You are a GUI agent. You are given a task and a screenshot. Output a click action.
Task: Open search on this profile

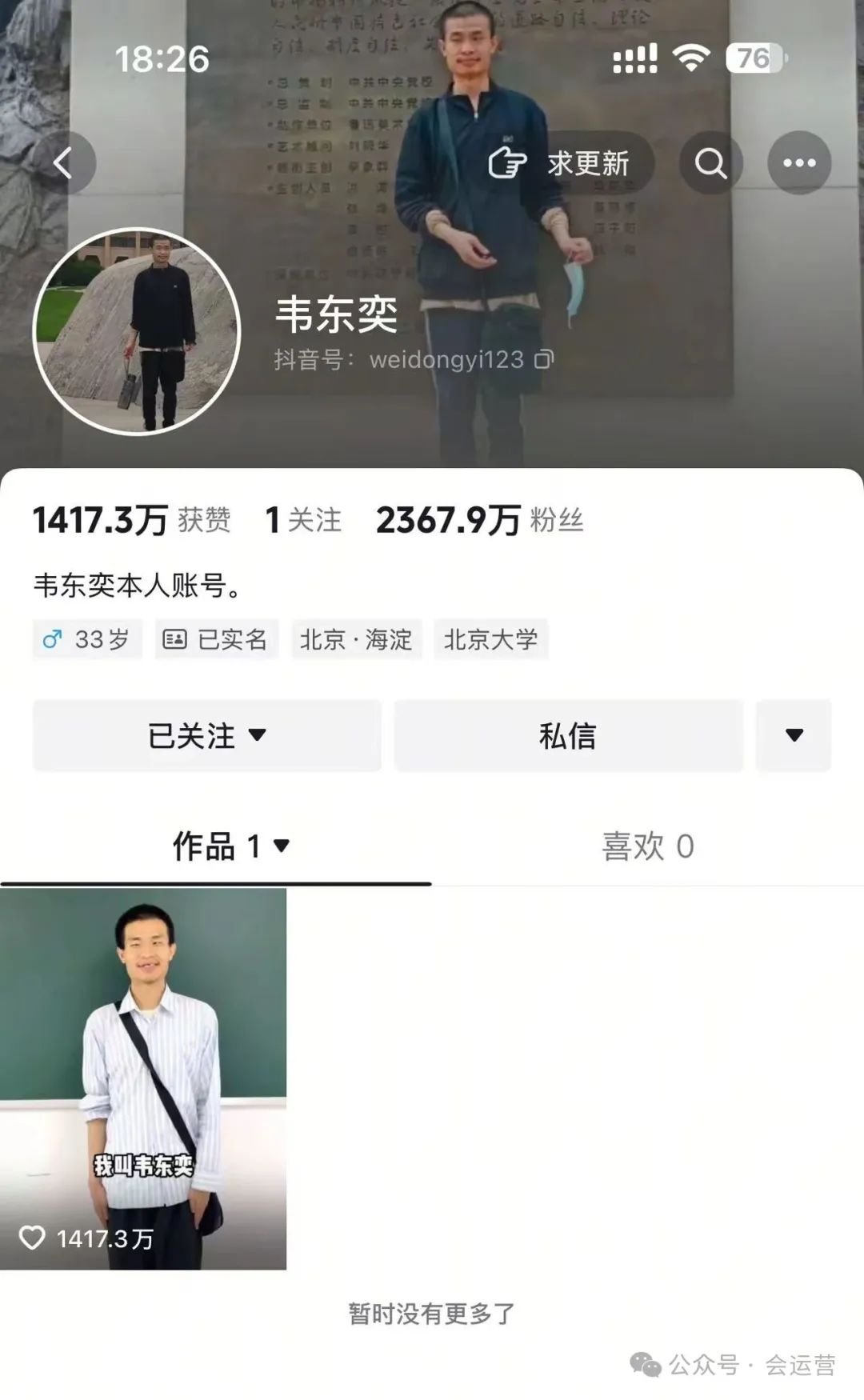coord(710,163)
